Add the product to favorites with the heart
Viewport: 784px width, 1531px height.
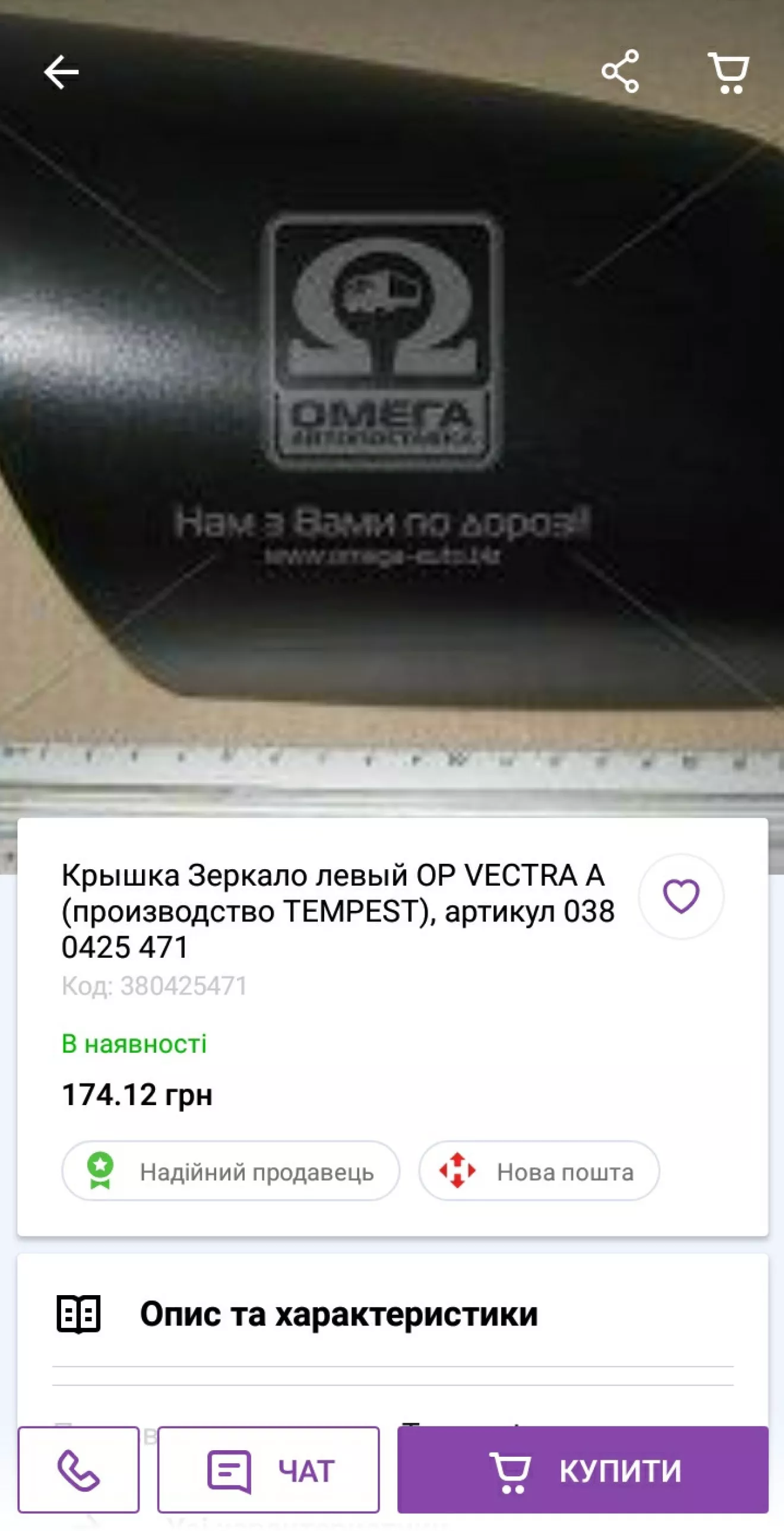click(681, 896)
